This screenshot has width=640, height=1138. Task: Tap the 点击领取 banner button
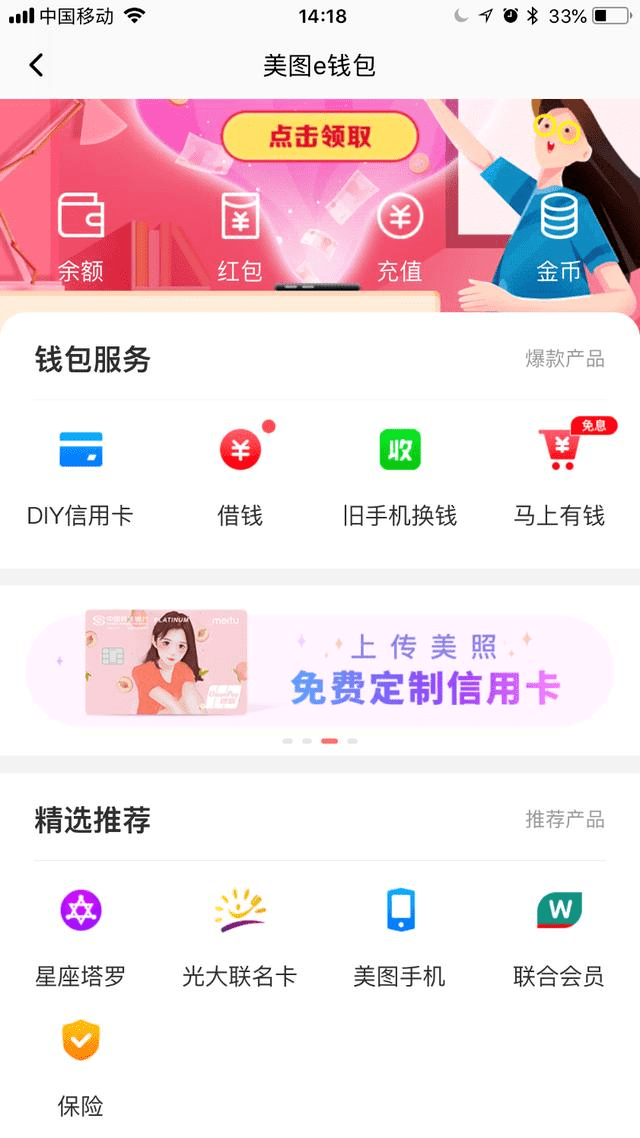(x=320, y=137)
